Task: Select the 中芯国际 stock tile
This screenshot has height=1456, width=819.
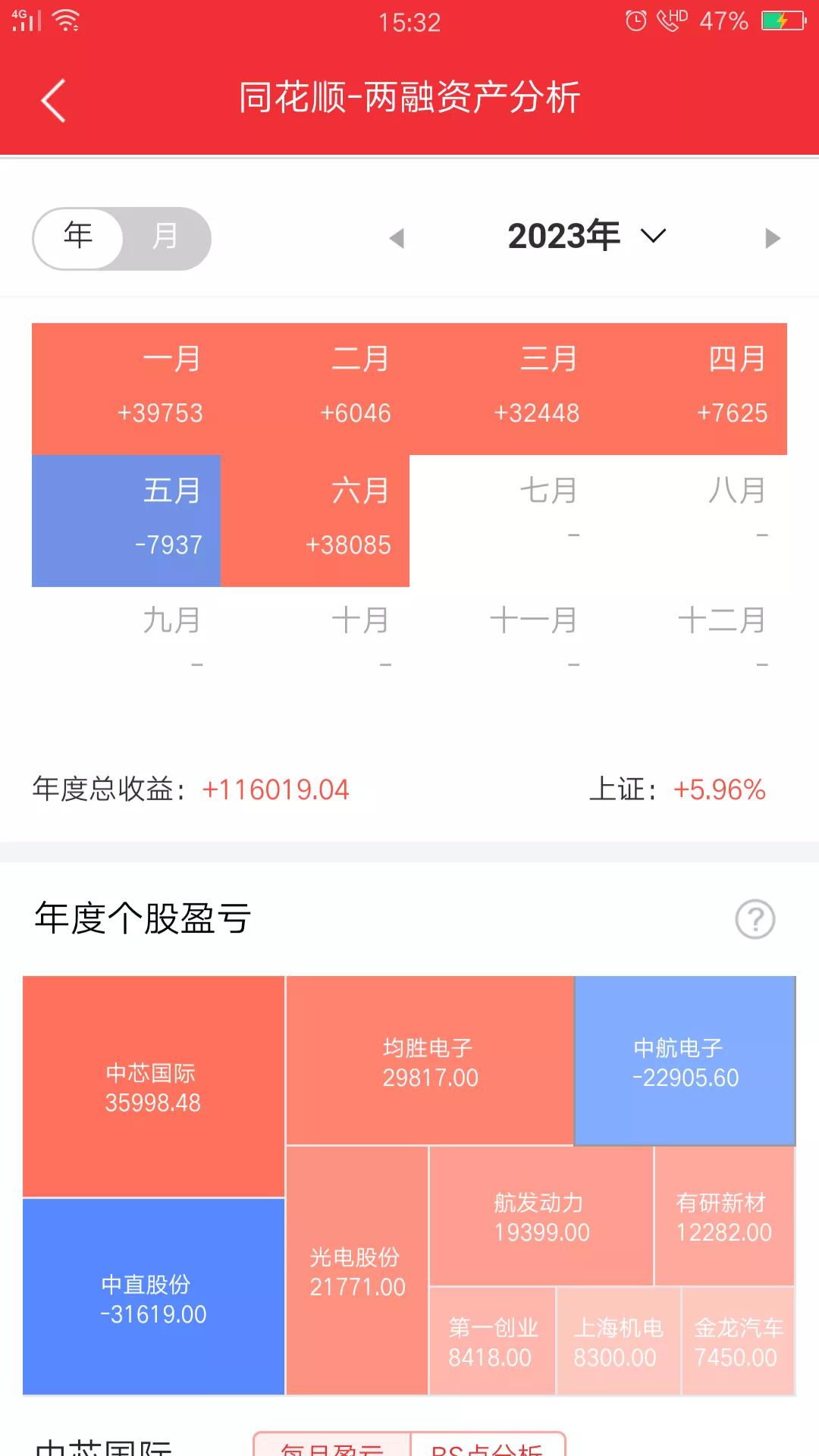Action: pos(154,1087)
